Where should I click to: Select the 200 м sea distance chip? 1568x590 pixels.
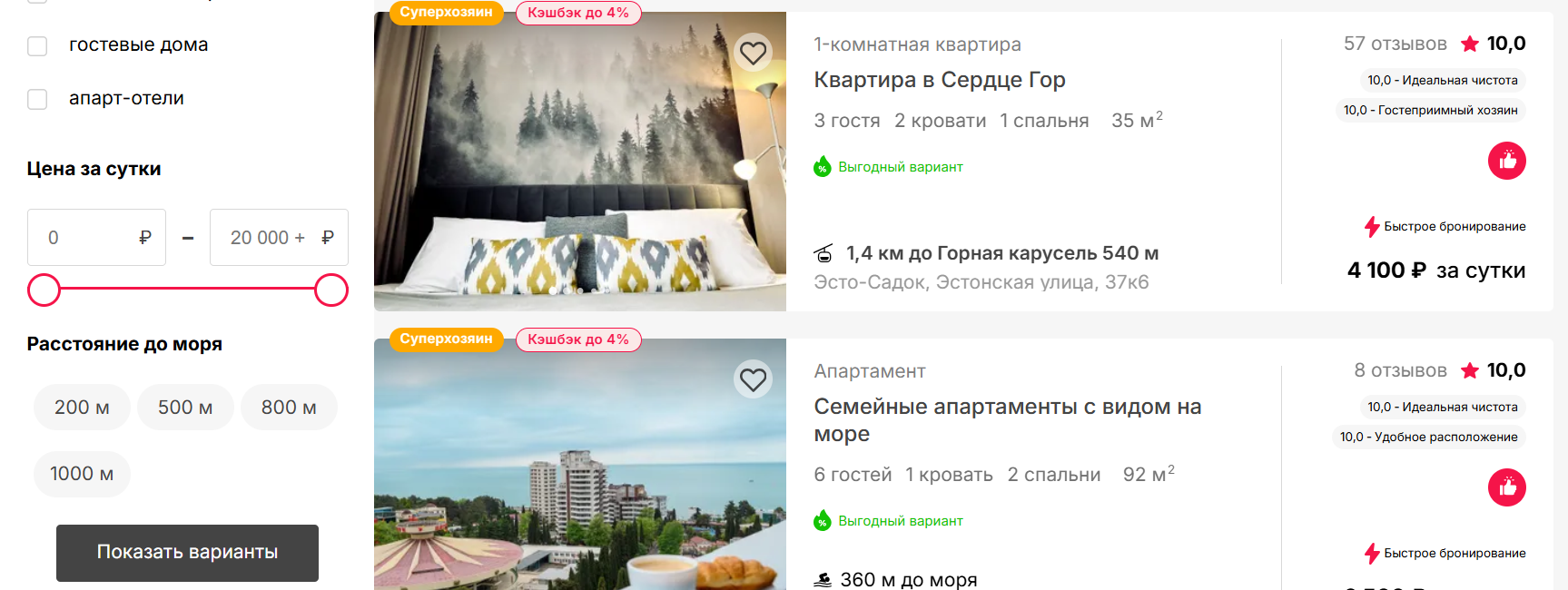coord(82,408)
